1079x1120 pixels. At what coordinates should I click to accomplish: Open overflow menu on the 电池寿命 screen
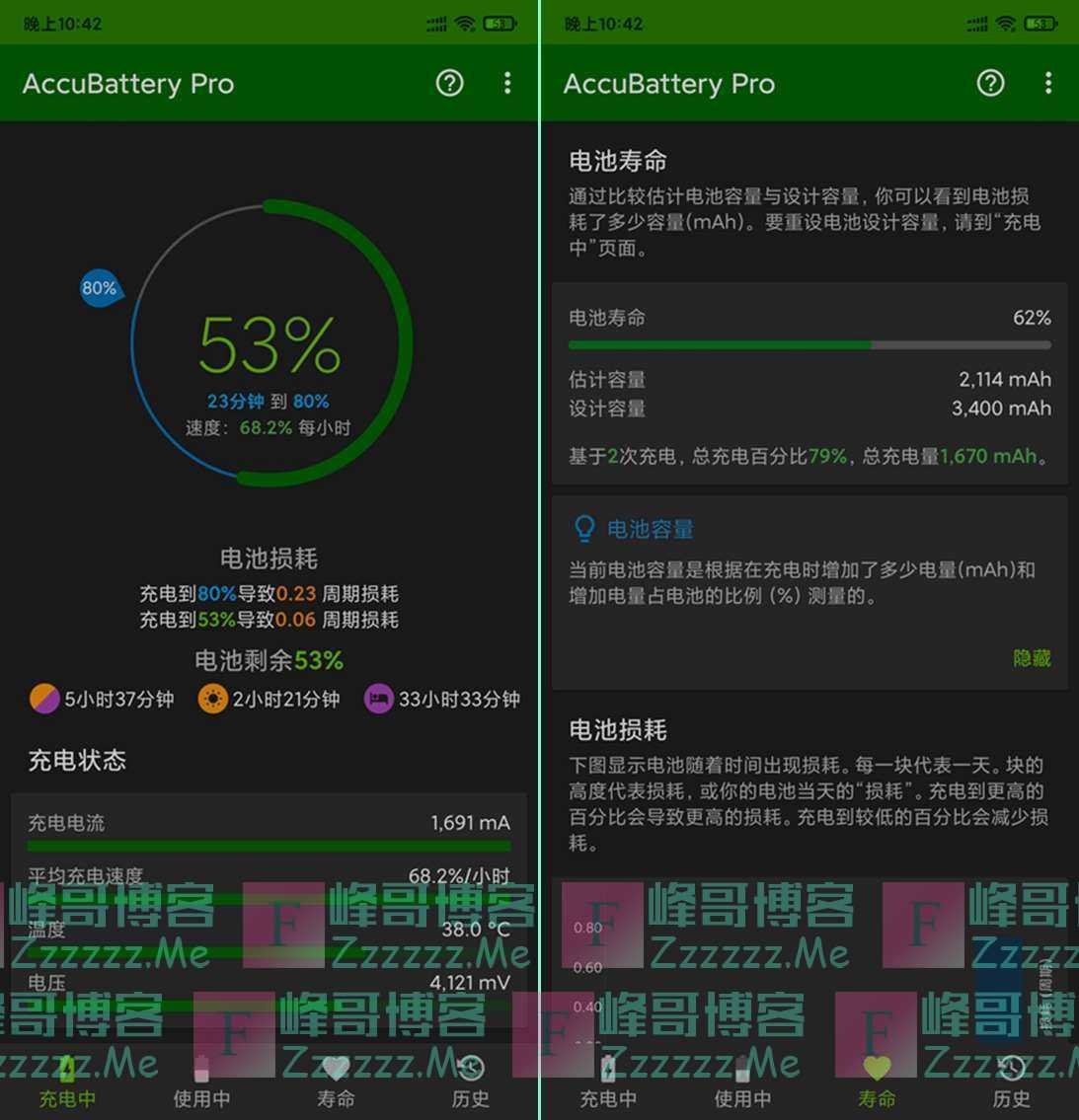[x=1047, y=83]
